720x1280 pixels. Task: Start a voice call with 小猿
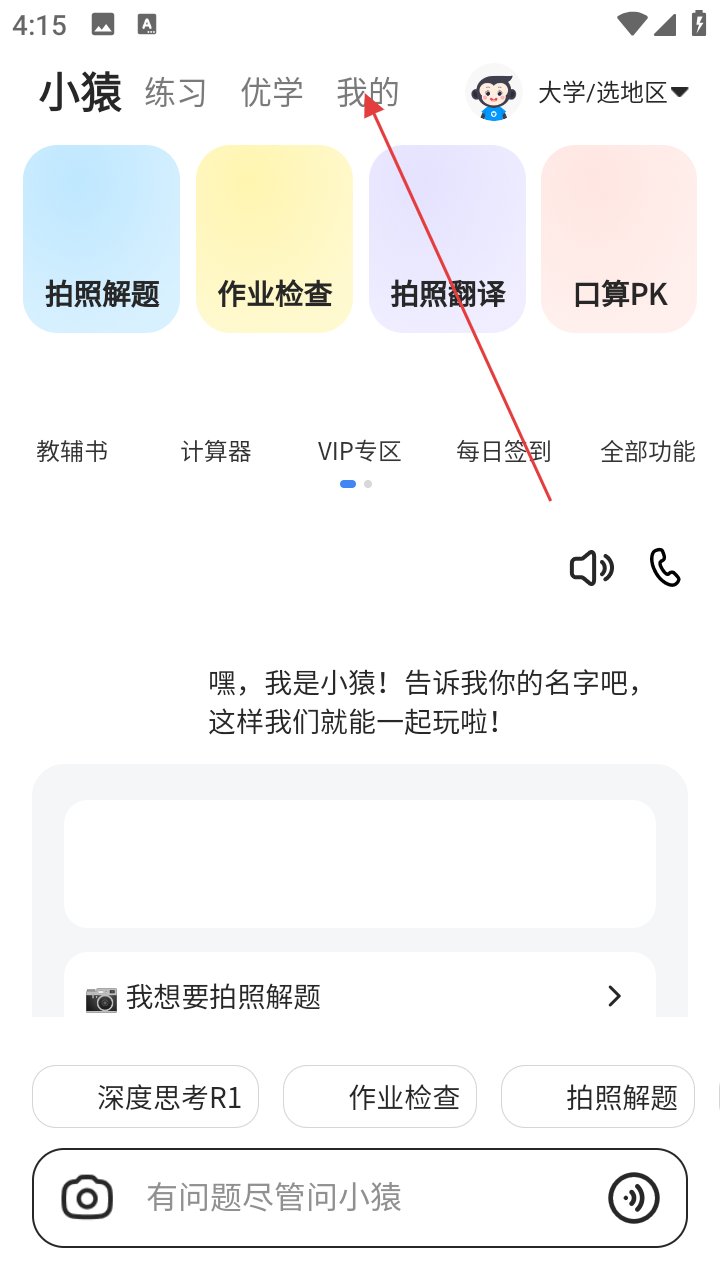pyautogui.click(x=665, y=568)
